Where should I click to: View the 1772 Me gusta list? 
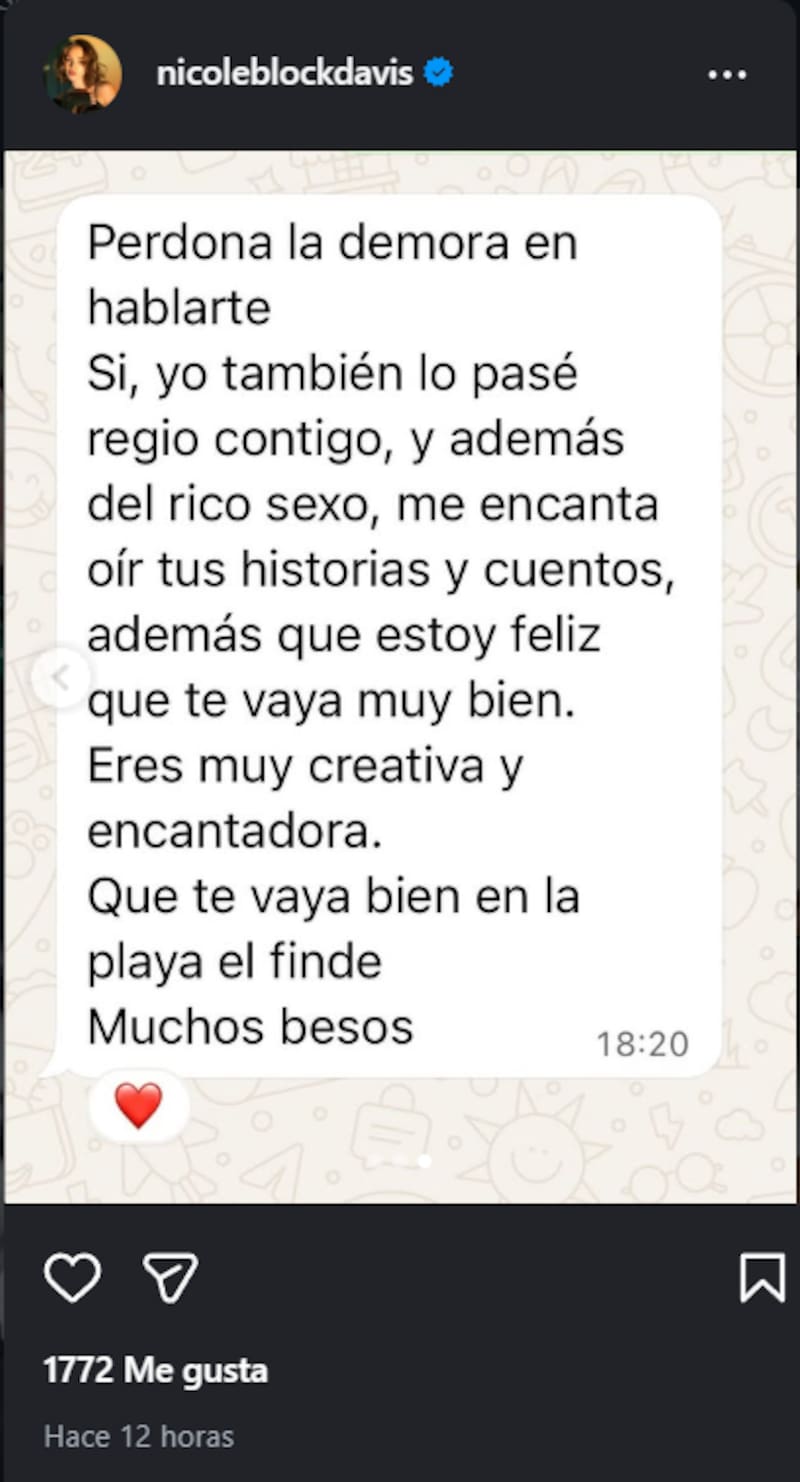[156, 1370]
